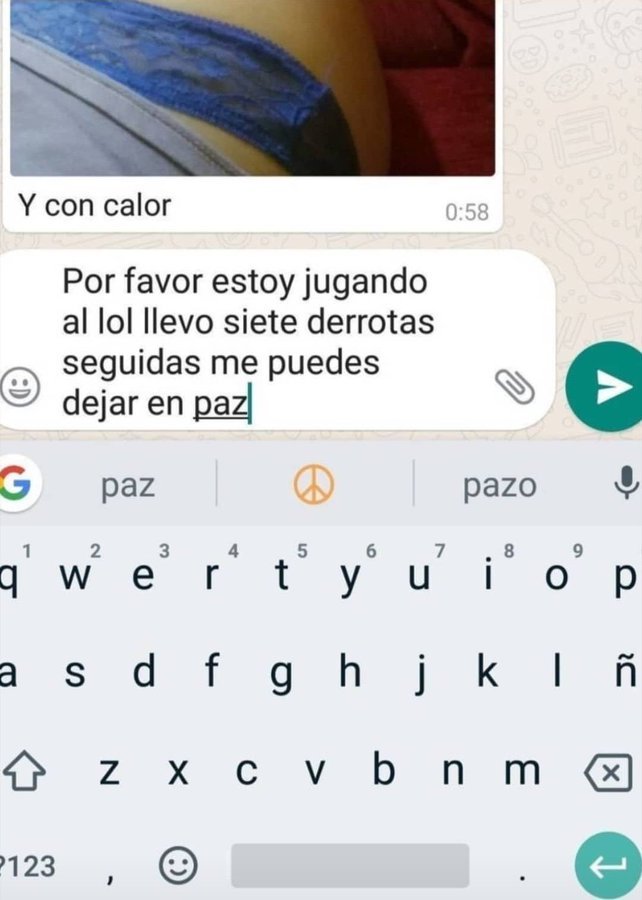Choose the "pazo" keyboard suggestion
The height and width of the screenshot is (900, 642).
click(x=499, y=486)
